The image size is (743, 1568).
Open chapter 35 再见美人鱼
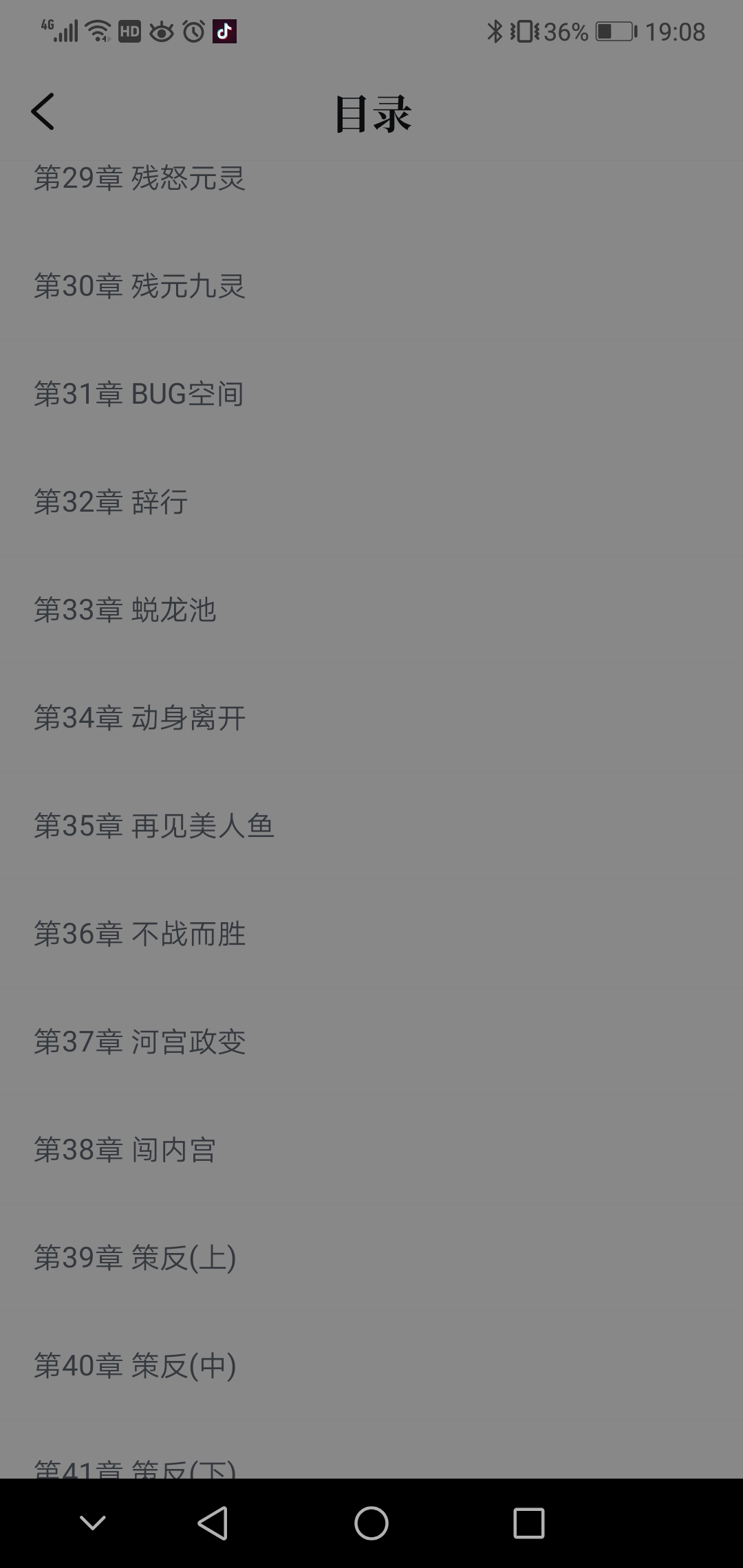coord(154,826)
